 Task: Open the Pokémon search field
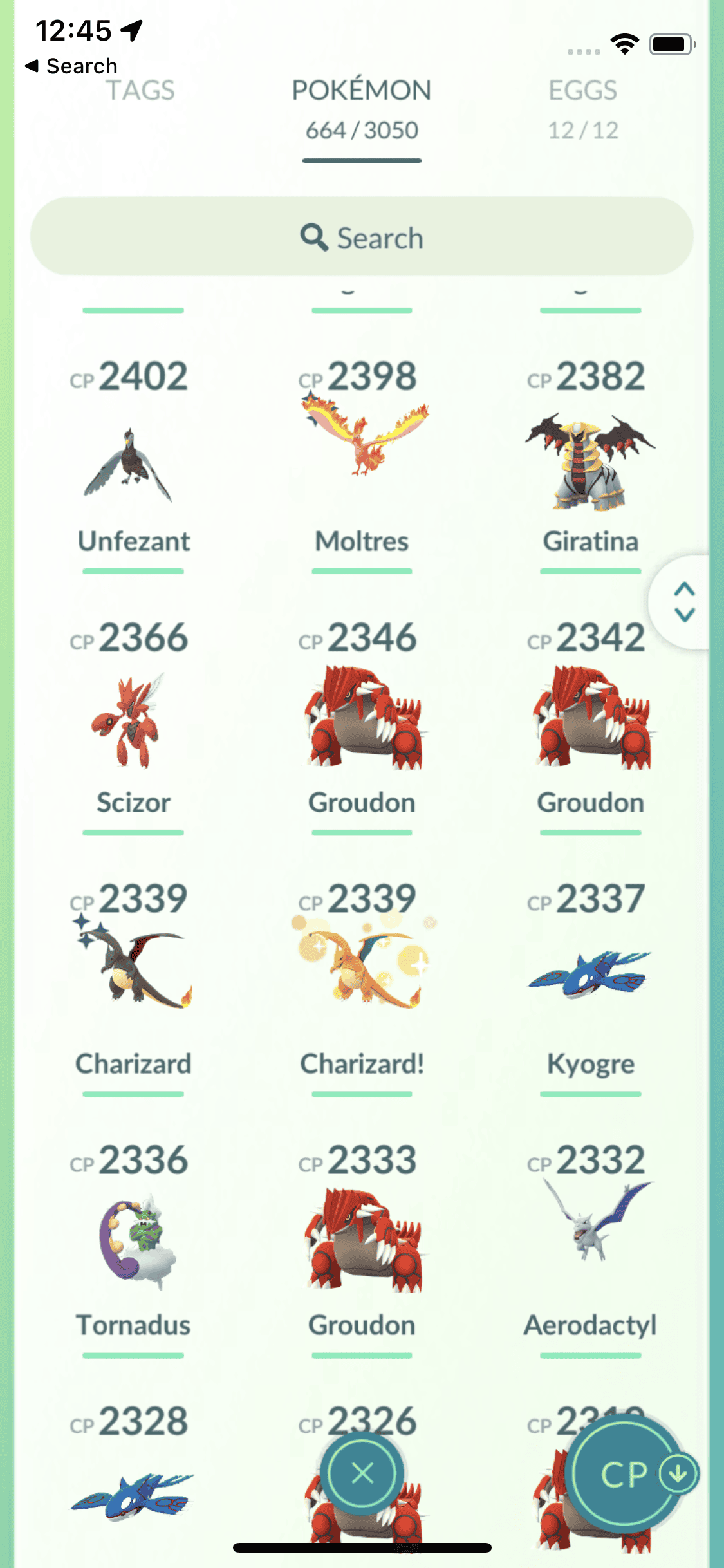click(362, 238)
